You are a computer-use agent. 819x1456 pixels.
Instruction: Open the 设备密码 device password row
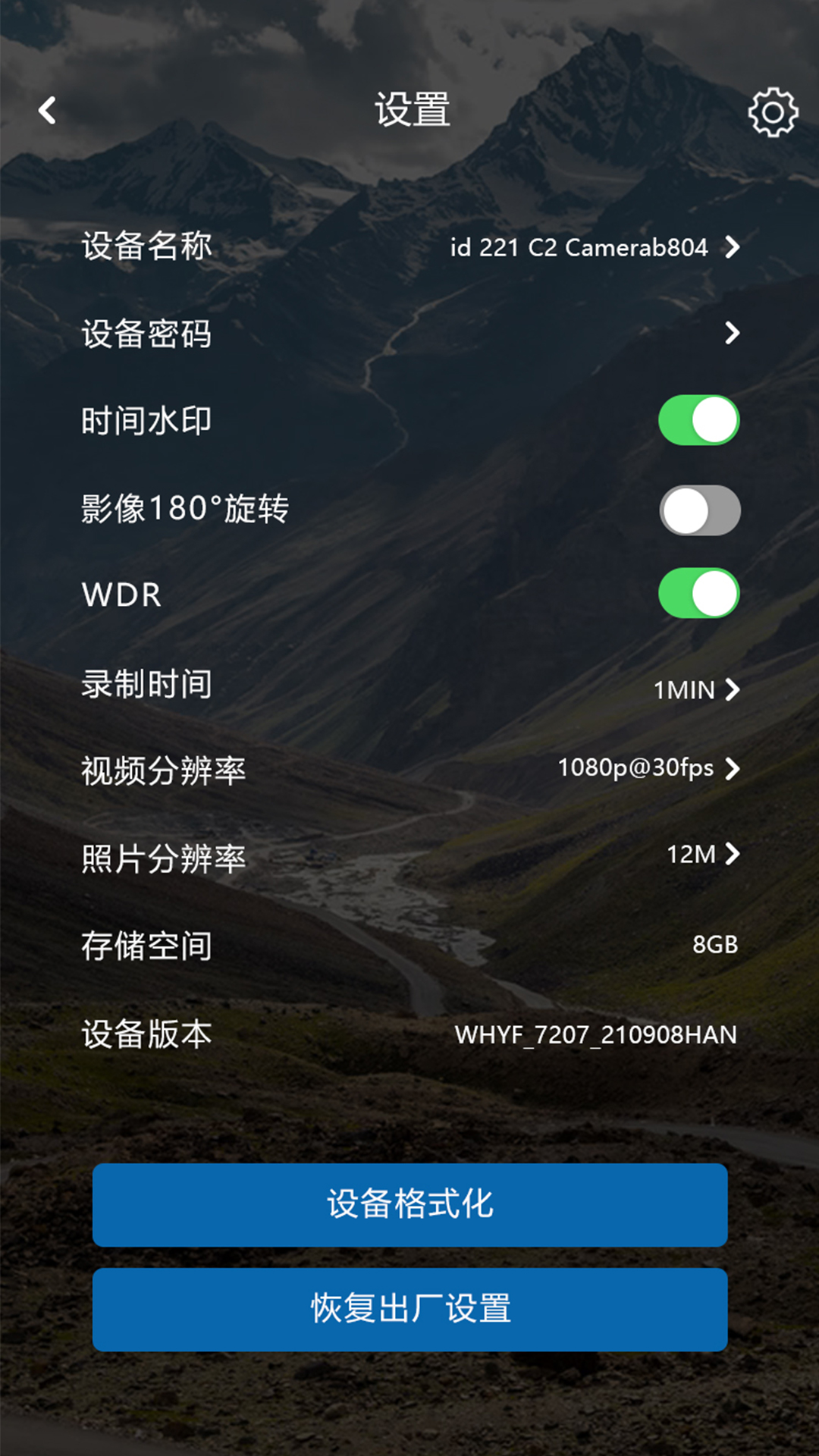409,334
